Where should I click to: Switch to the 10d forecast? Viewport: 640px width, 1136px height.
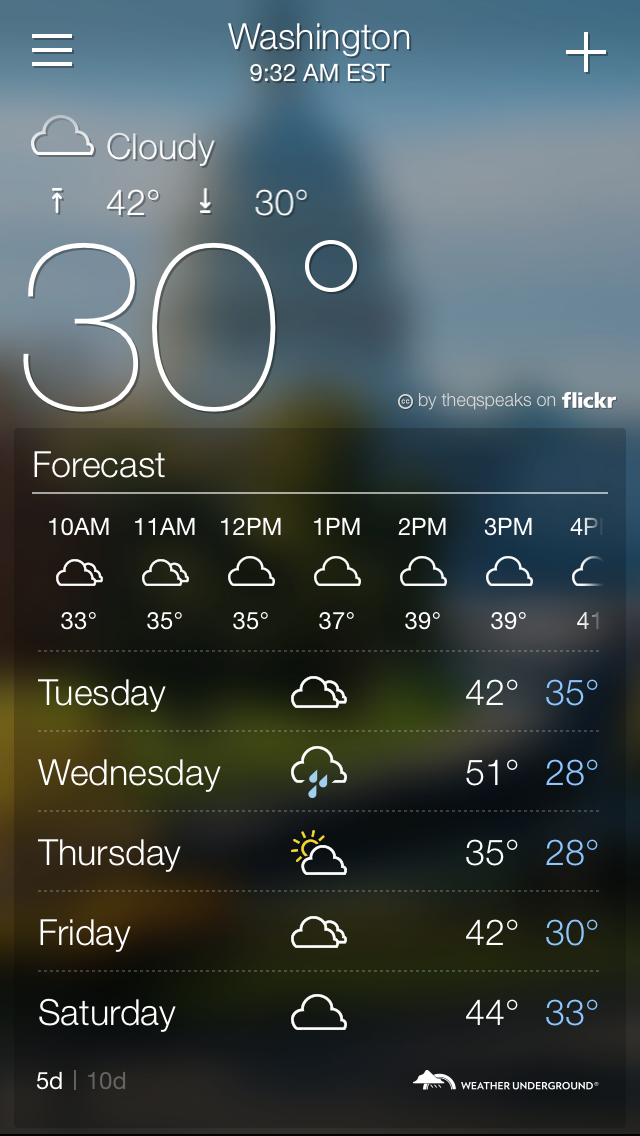tap(106, 1081)
